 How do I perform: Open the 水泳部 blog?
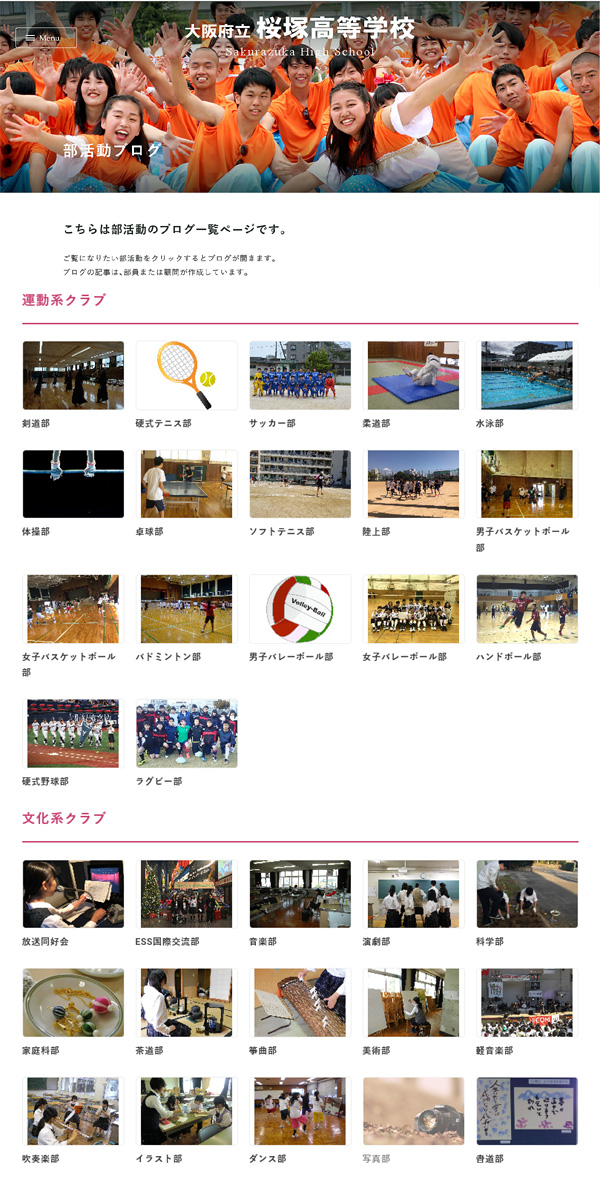tap(527, 376)
